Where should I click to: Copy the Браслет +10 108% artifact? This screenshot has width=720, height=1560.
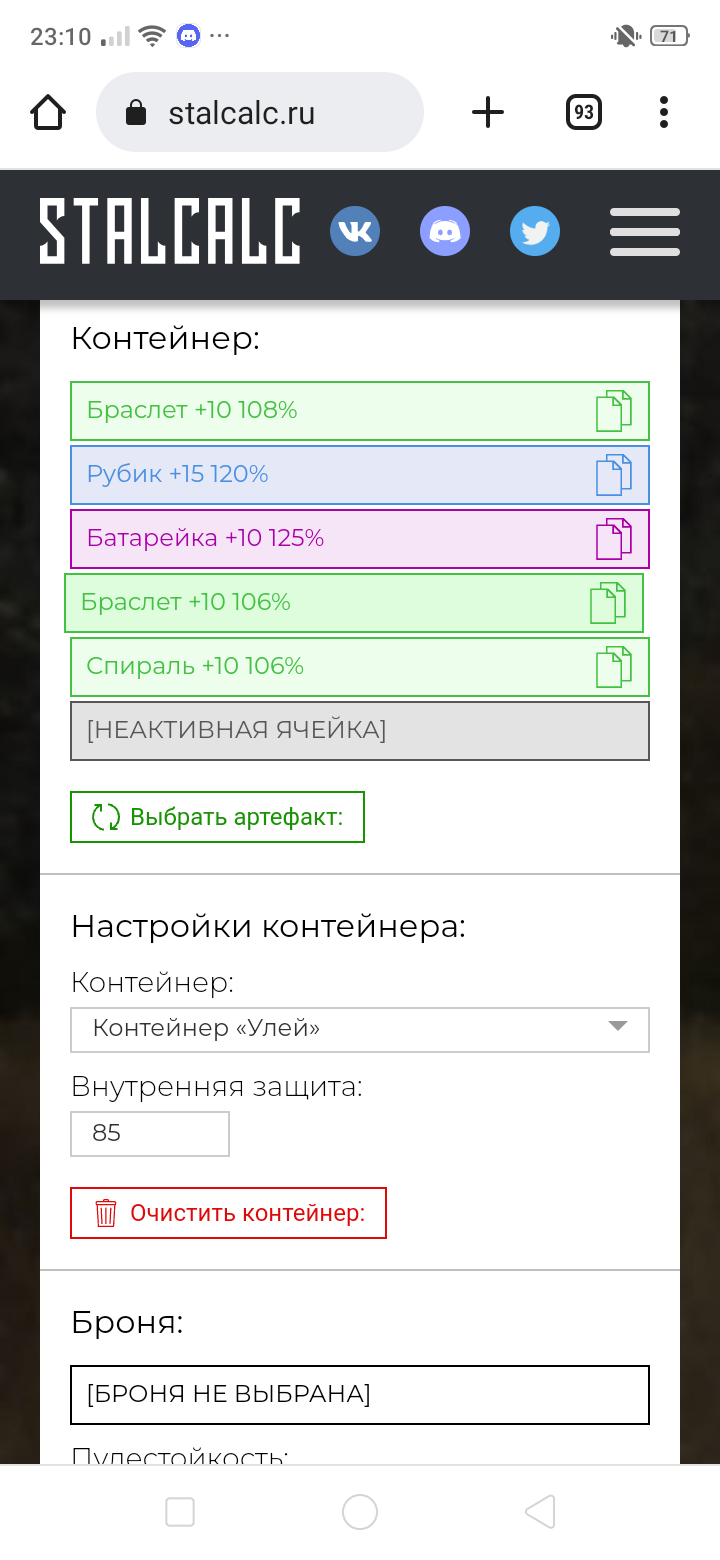(x=614, y=411)
